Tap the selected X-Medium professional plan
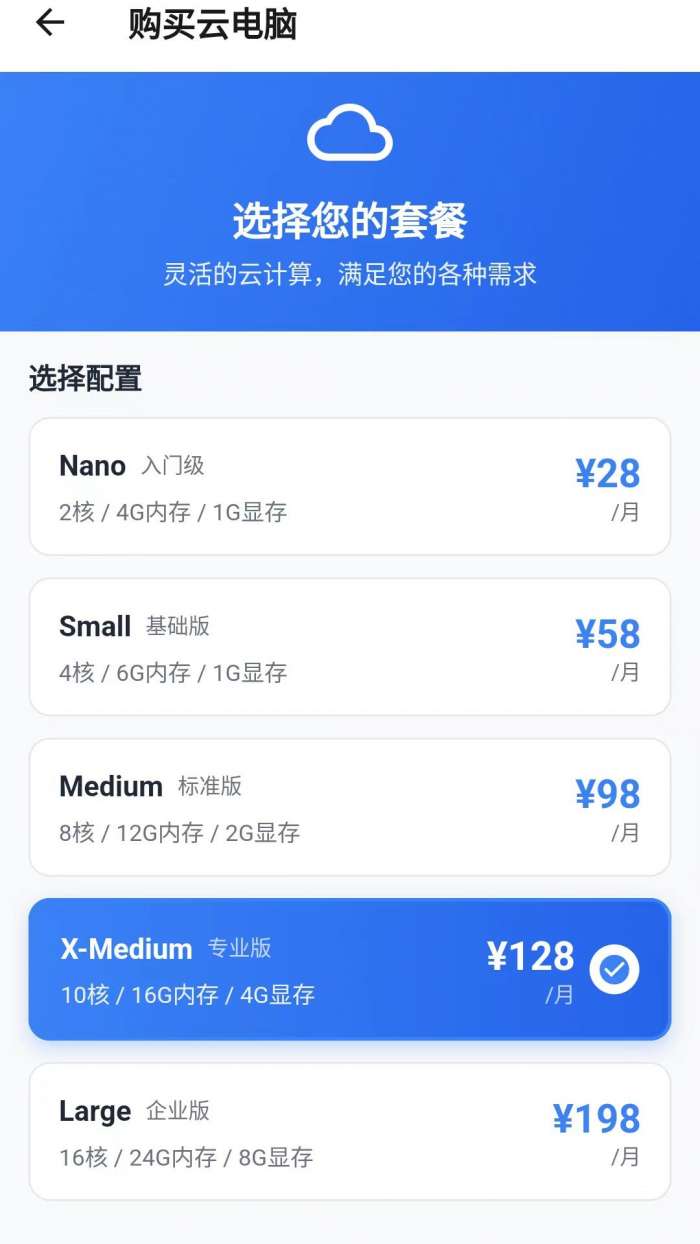 (x=349, y=969)
